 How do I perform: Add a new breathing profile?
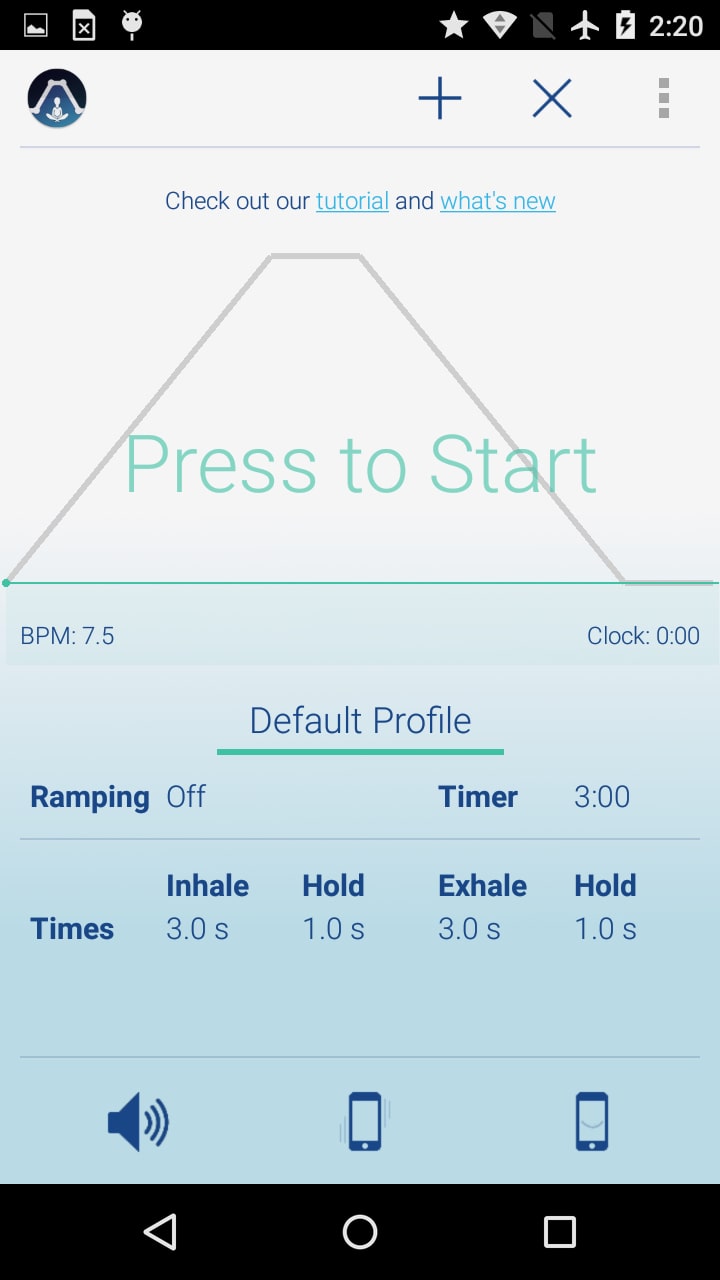[440, 99]
